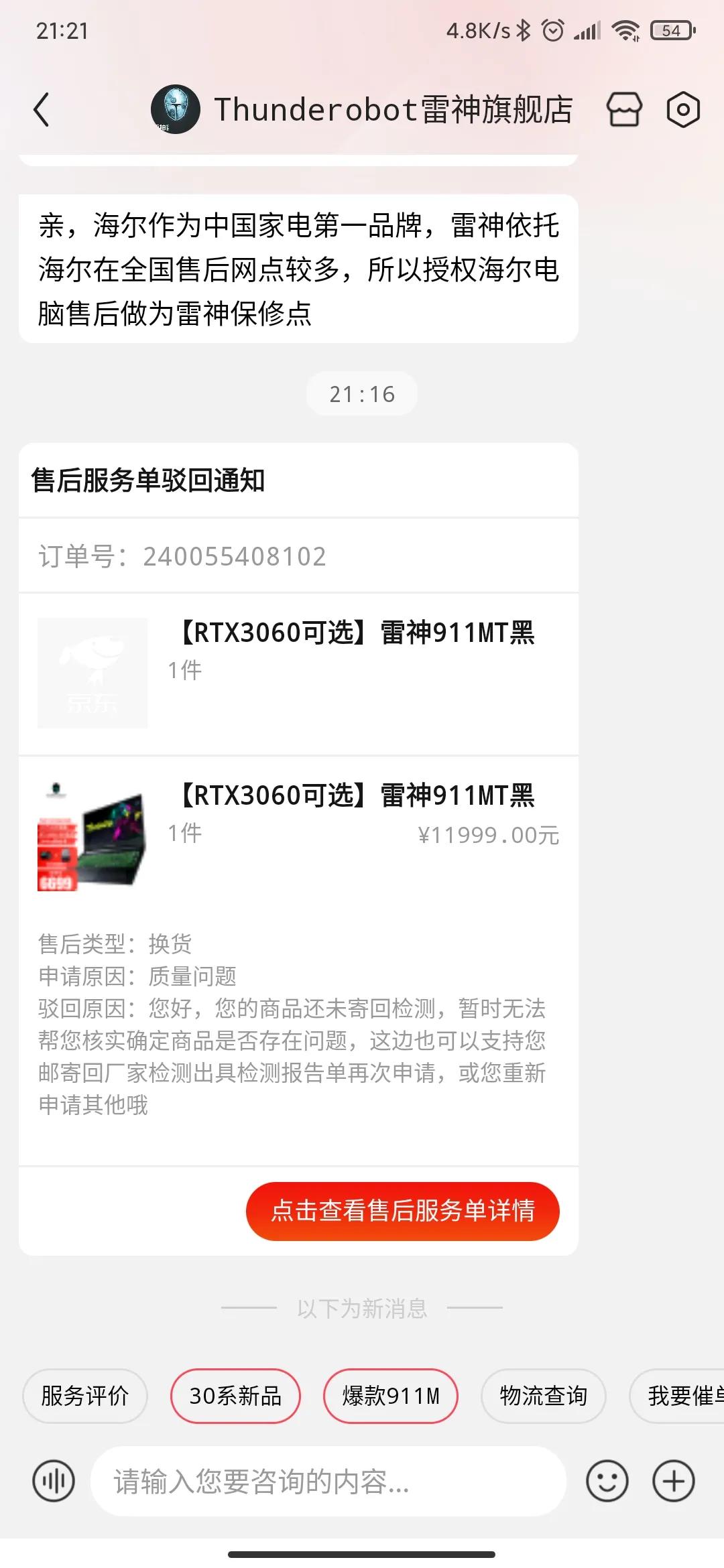Open 物流查询 quick reply option
This screenshot has width=724, height=1568.
[x=542, y=1396]
